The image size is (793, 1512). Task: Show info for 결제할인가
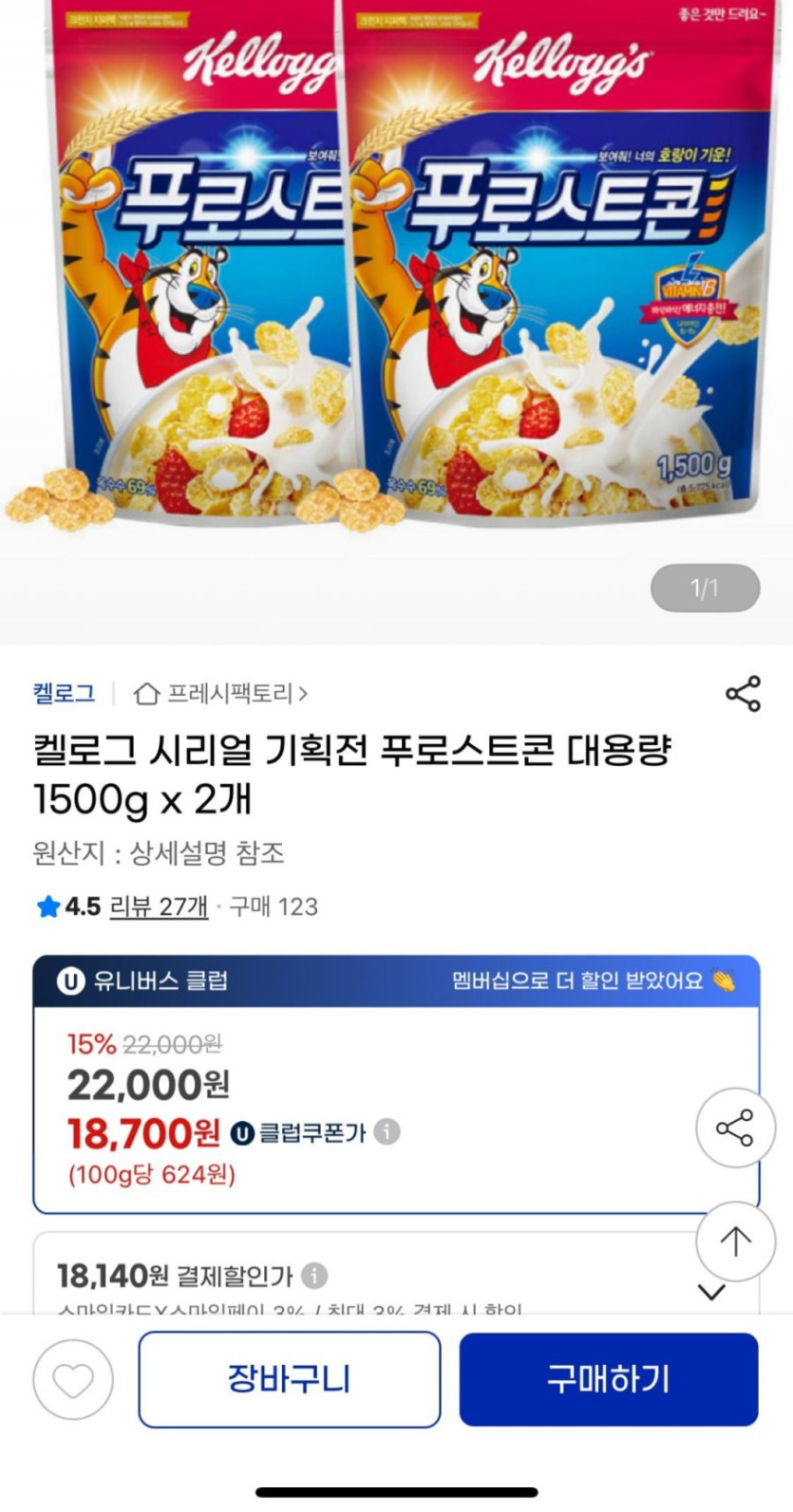pos(314,1276)
